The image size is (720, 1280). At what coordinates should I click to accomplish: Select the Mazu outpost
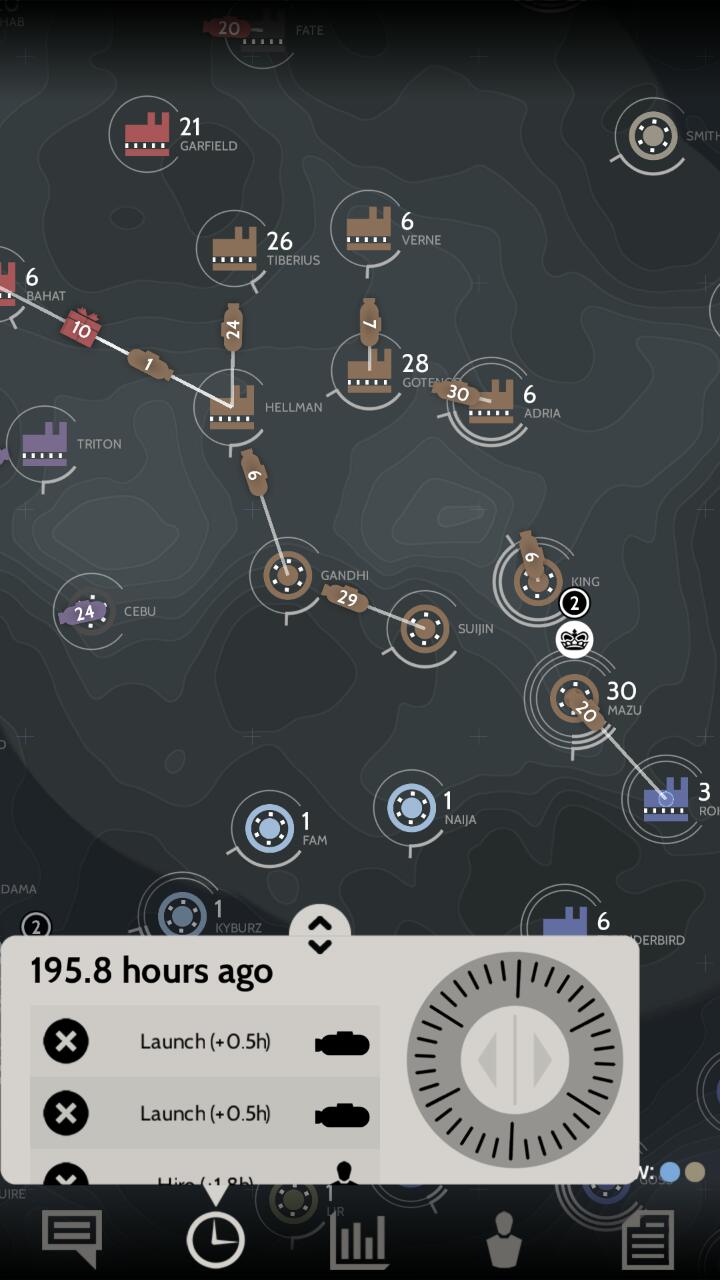(572, 696)
